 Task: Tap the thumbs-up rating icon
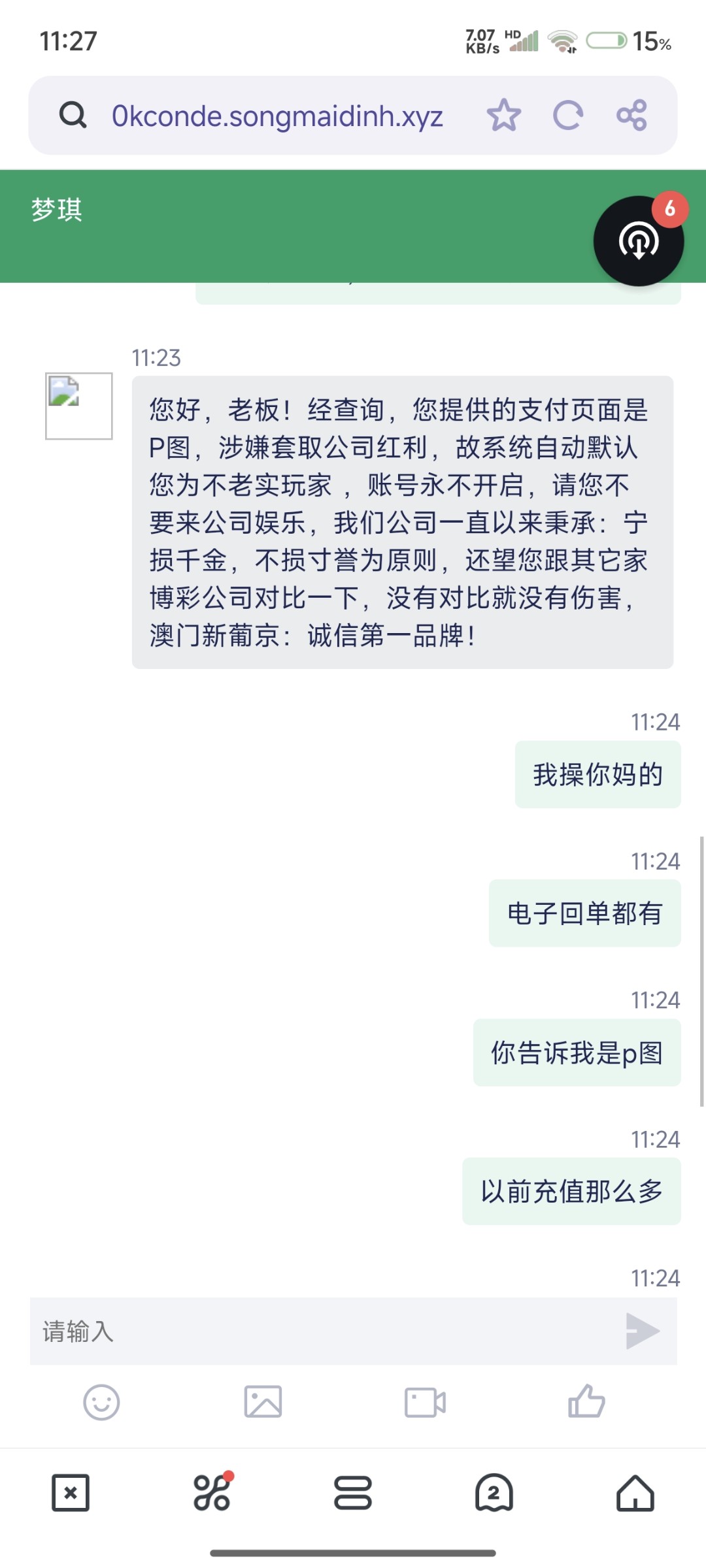point(586,1402)
